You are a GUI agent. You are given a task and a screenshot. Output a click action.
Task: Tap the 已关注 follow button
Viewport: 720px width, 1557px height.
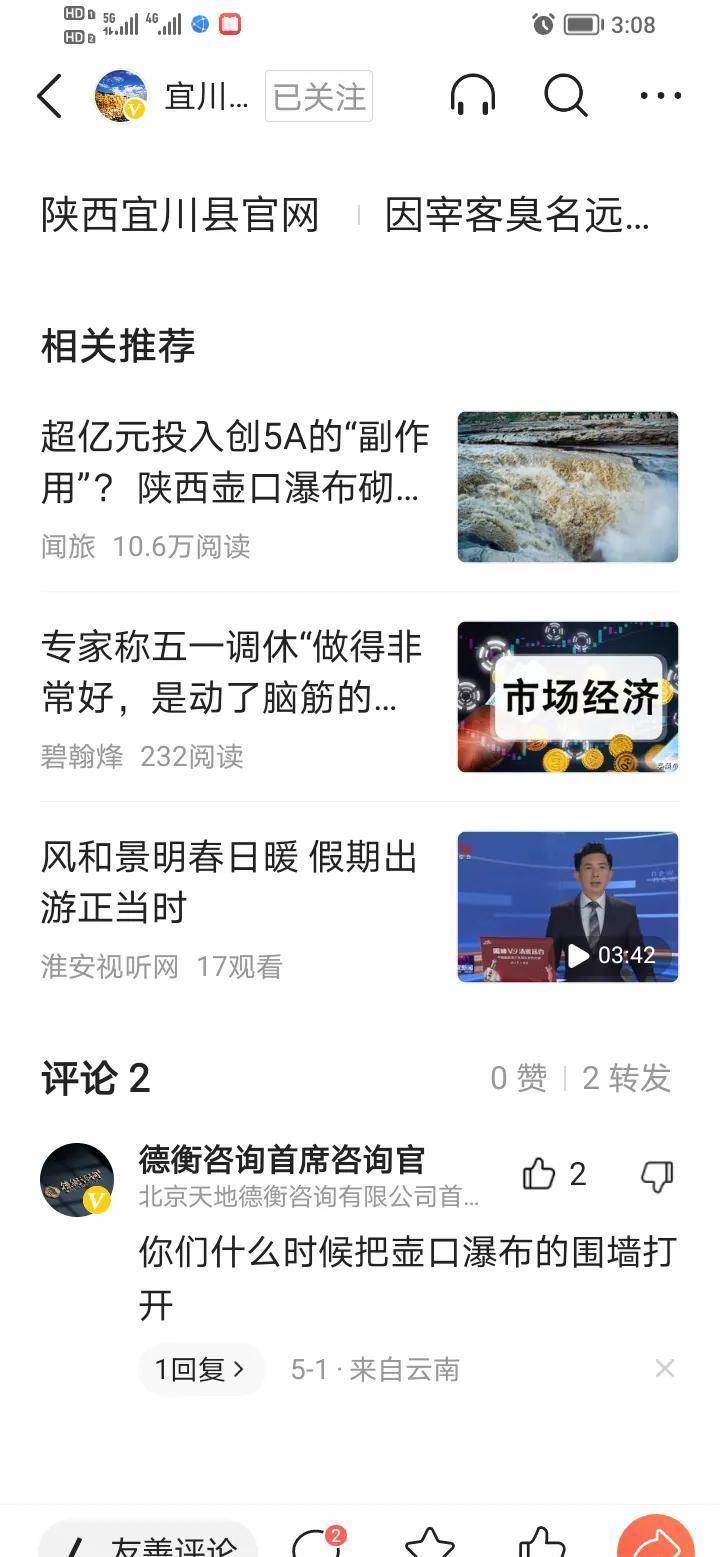tap(319, 97)
